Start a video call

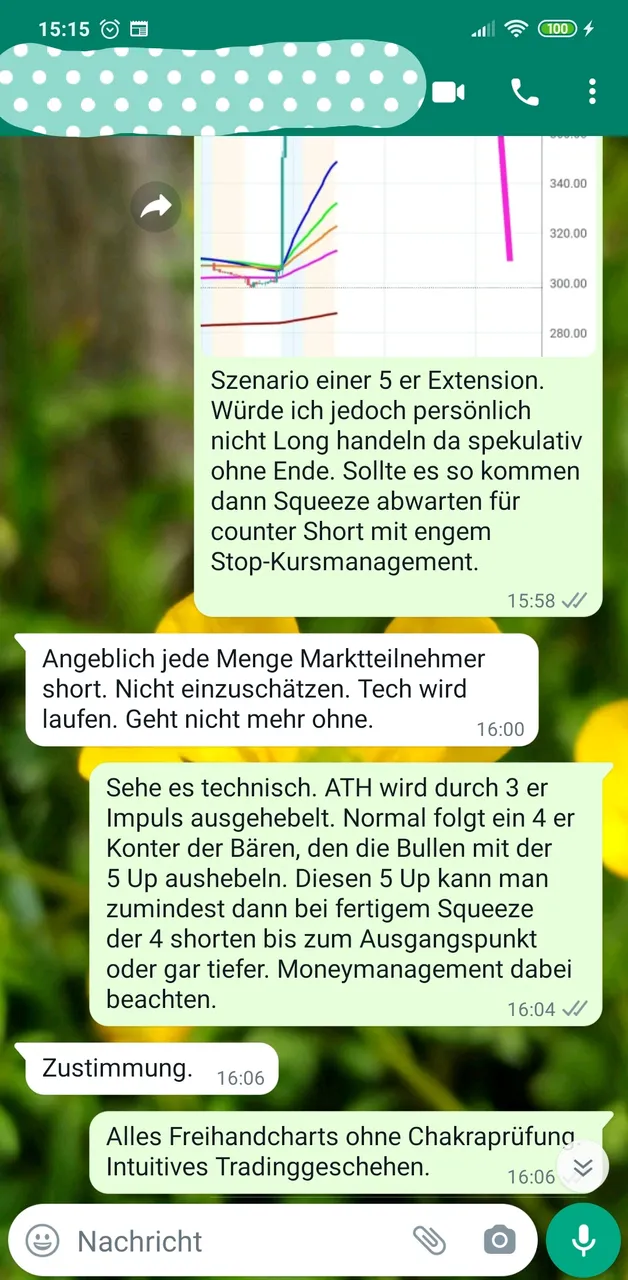pos(449,93)
